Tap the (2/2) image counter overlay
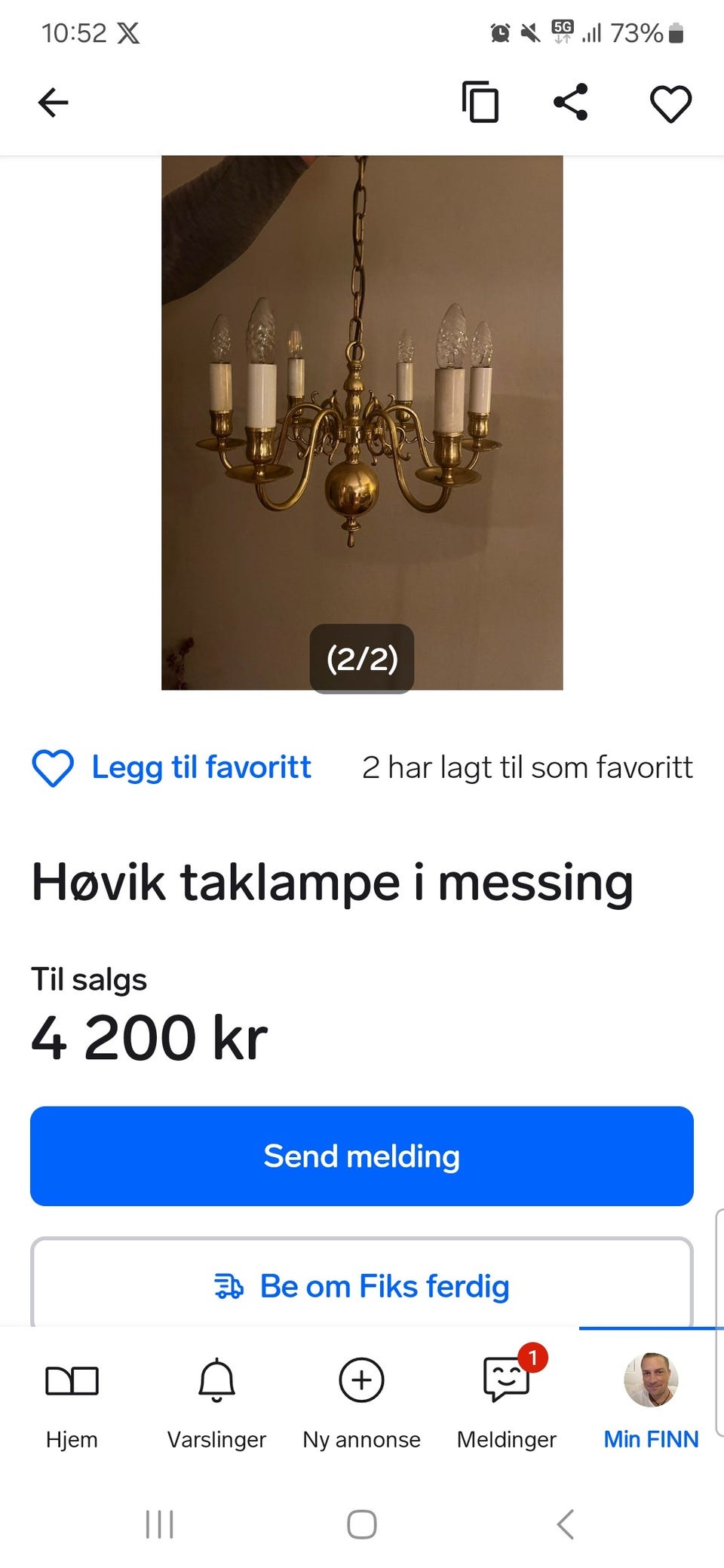 pyautogui.click(x=362, y=659)
